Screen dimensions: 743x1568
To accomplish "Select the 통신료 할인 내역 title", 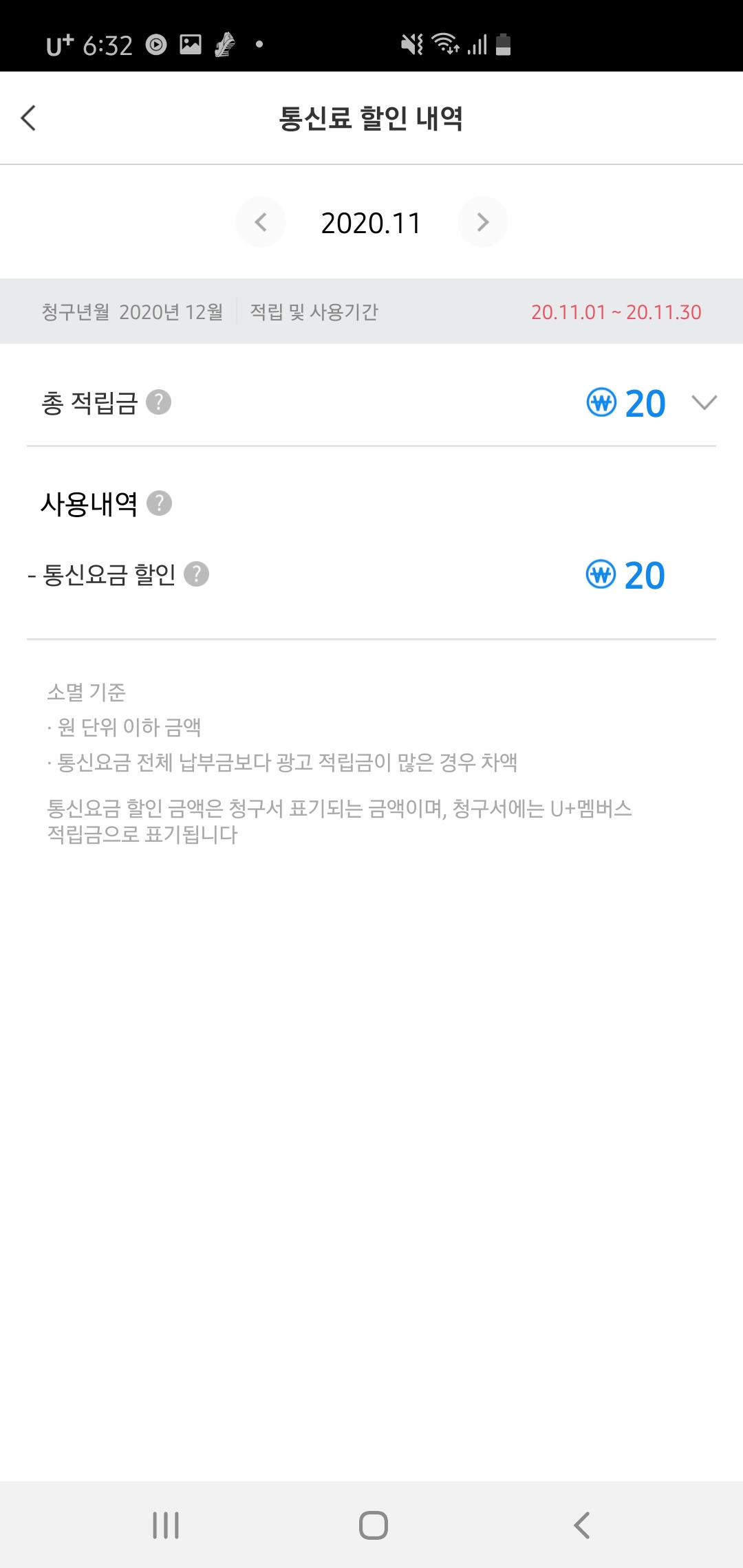I will point(371,118).
